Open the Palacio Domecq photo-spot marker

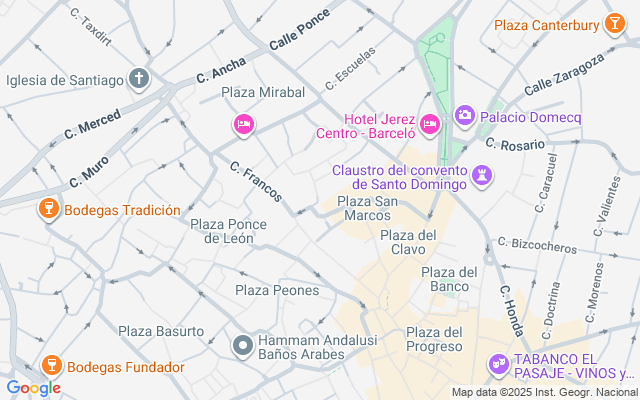coord(465,116)
